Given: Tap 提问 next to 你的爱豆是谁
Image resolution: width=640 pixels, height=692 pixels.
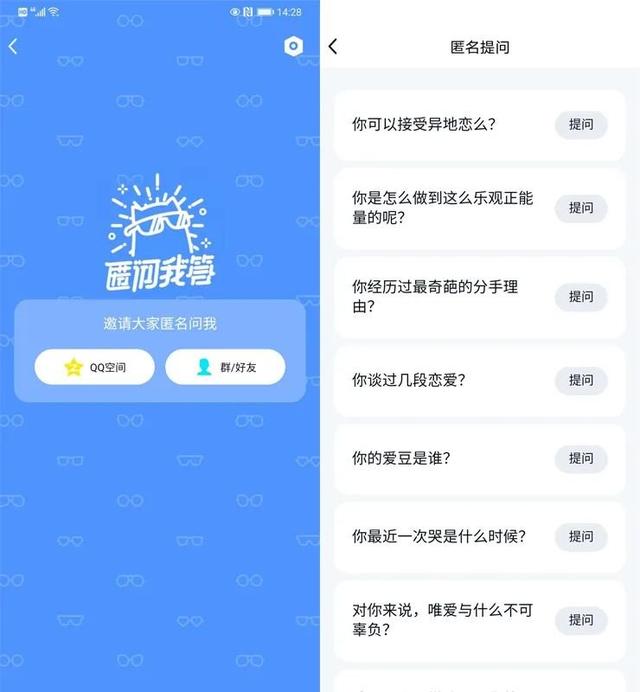Looking at the screenshot, I should pyautogui.click(x=581, y=458).
